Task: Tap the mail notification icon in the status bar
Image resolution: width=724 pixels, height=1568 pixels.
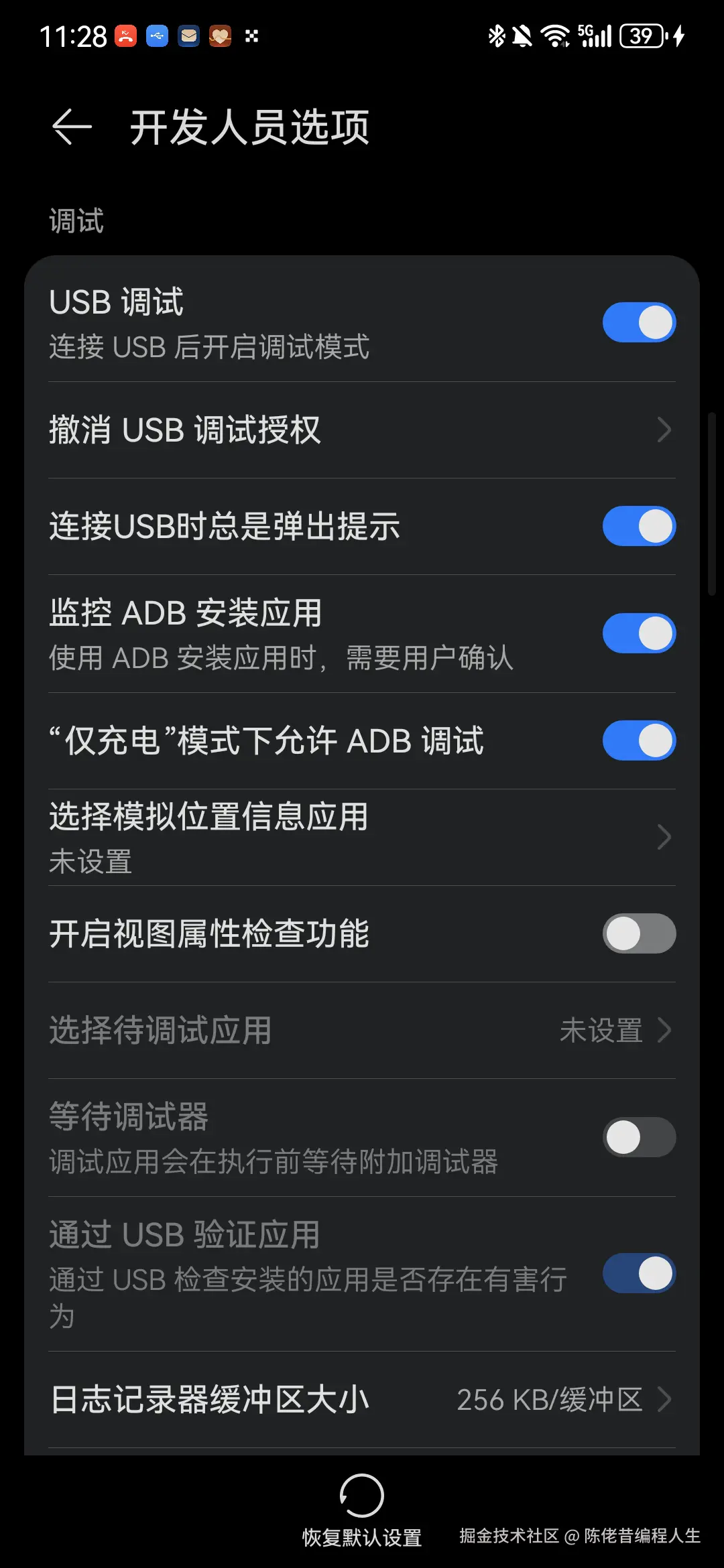Action: [188, 36]
